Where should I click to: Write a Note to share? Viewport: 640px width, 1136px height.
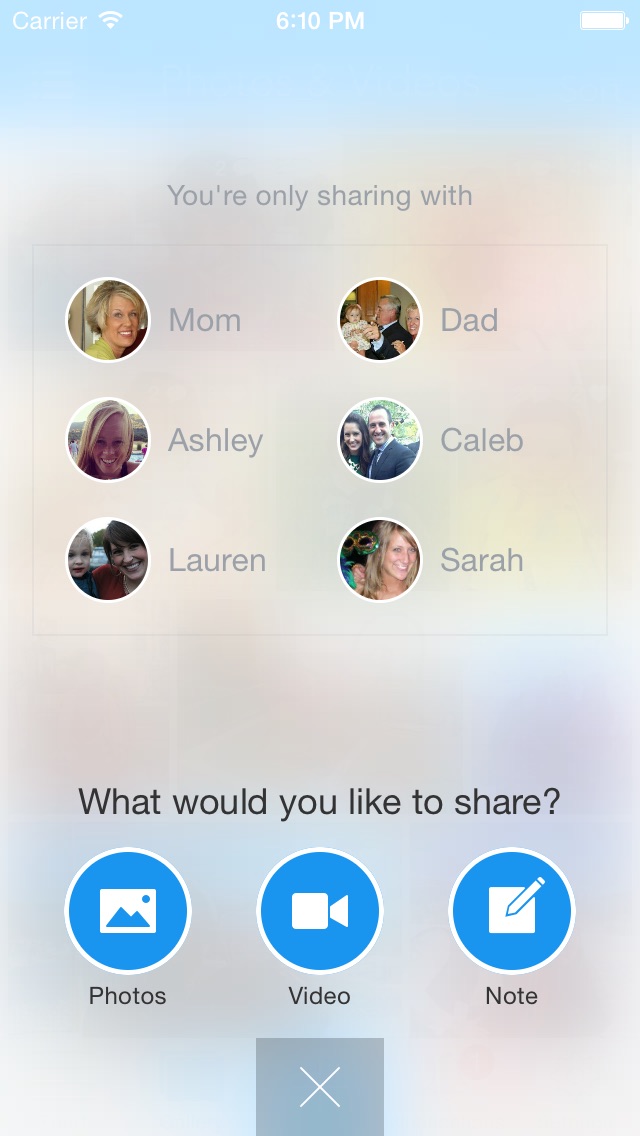tap(512, 911)
